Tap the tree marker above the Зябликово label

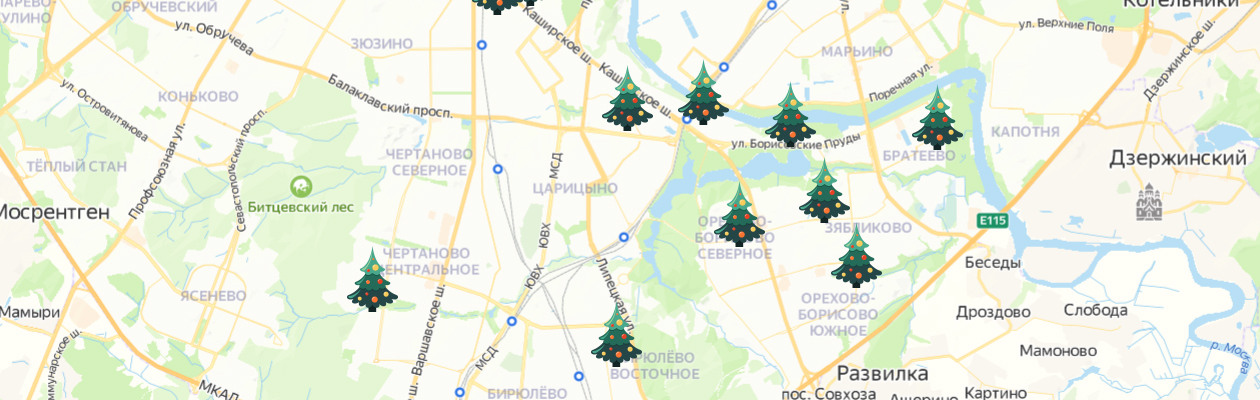pos(824,191)
